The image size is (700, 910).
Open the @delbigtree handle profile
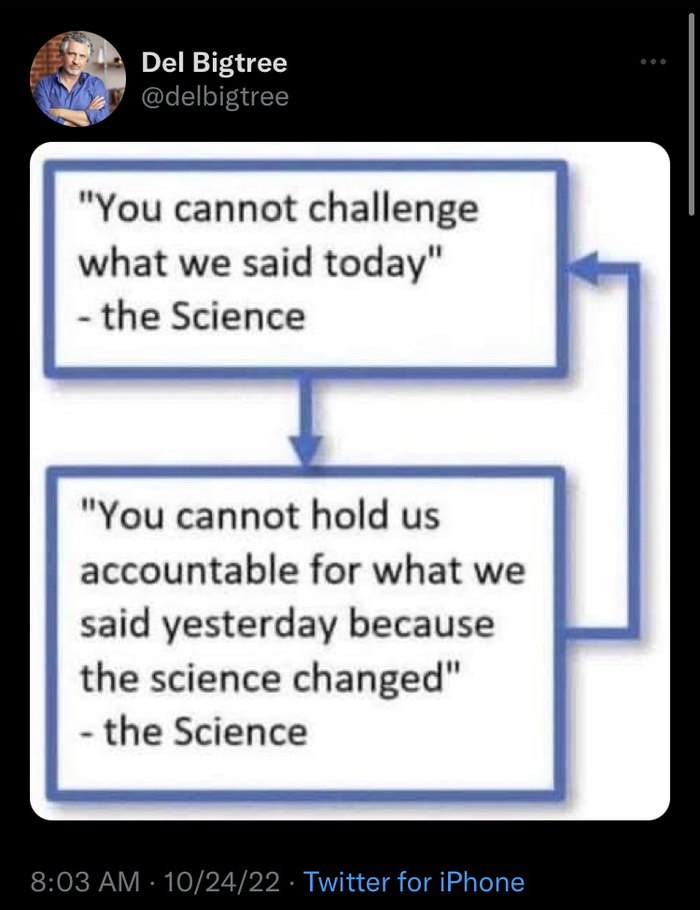point(215,96)
